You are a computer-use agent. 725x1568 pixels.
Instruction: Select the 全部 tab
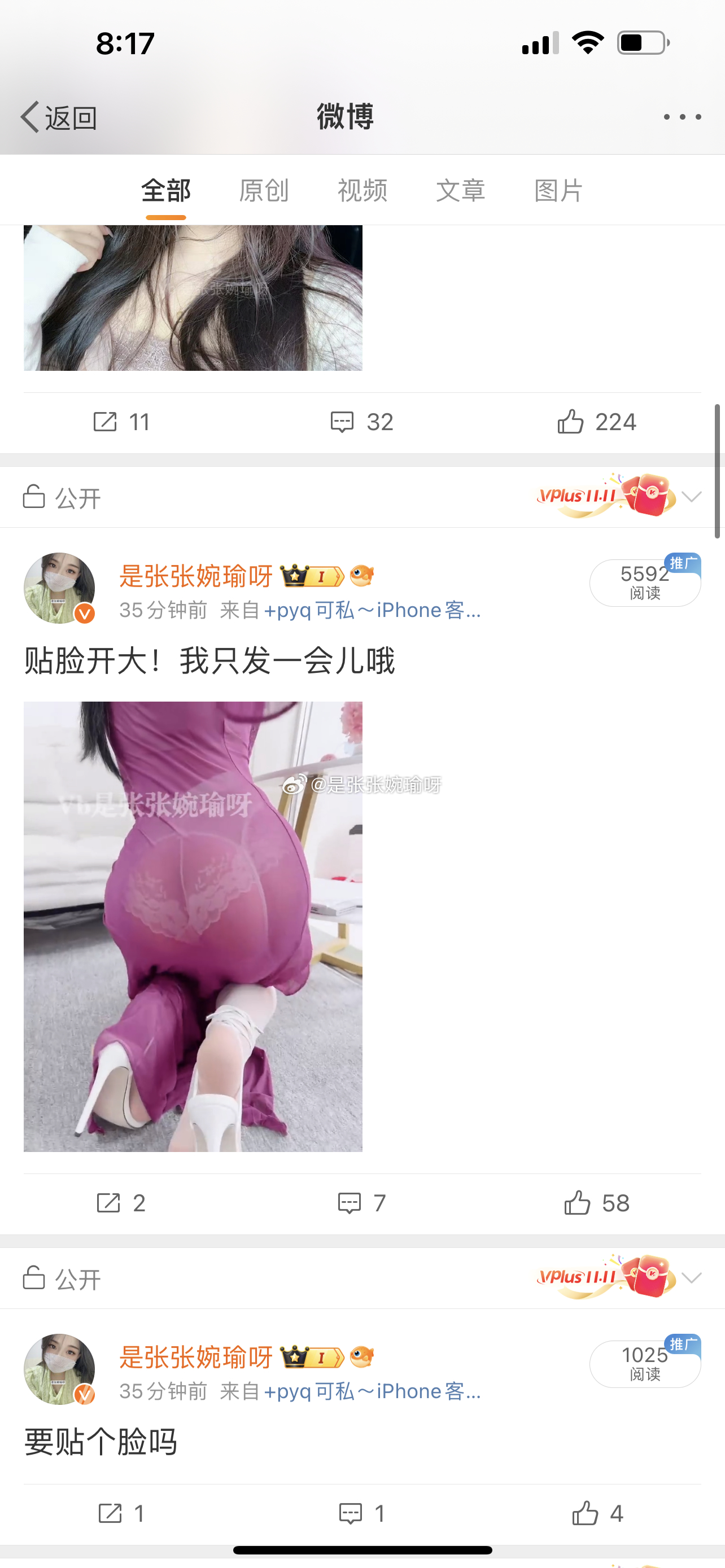pos(165,191)
